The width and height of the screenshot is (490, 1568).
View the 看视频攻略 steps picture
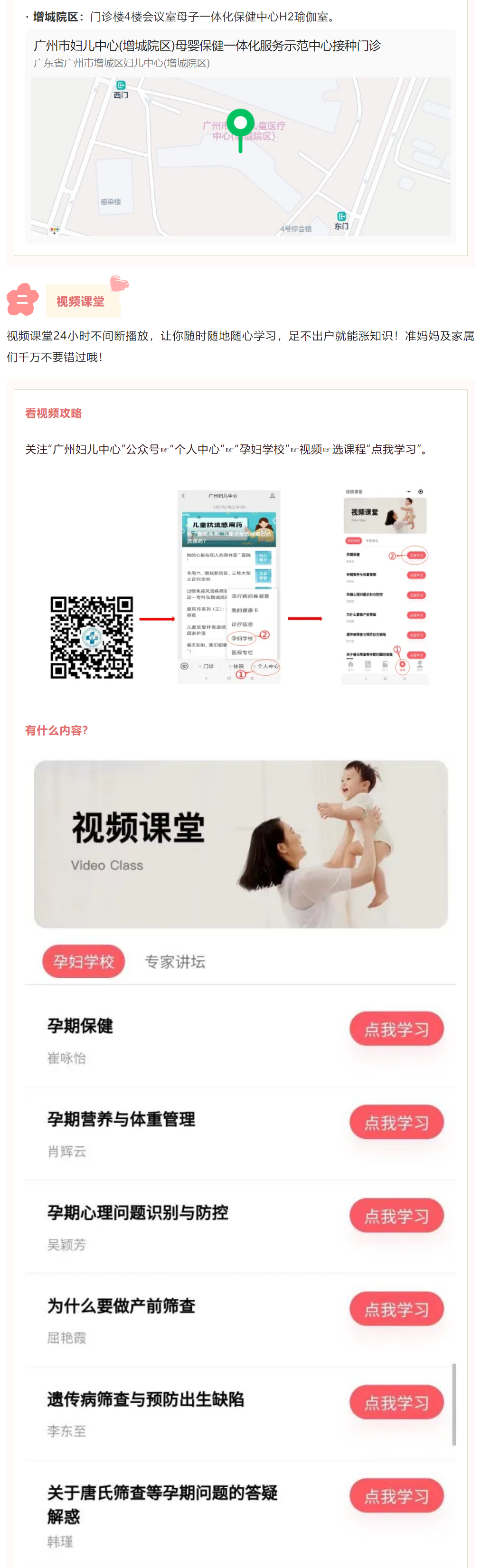[x=240, y=586]
